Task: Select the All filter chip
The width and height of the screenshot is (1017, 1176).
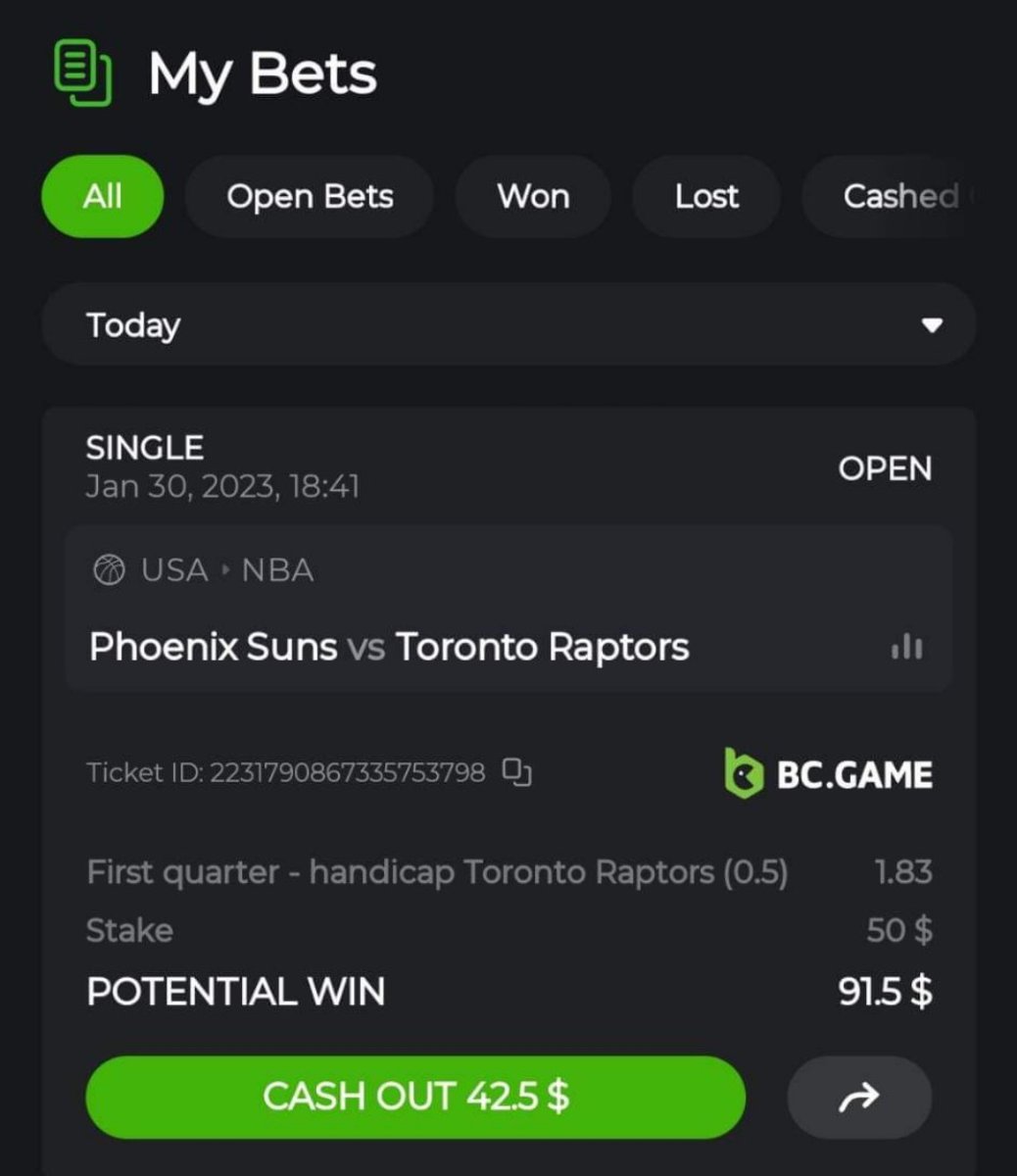Action: pos(102,196)
